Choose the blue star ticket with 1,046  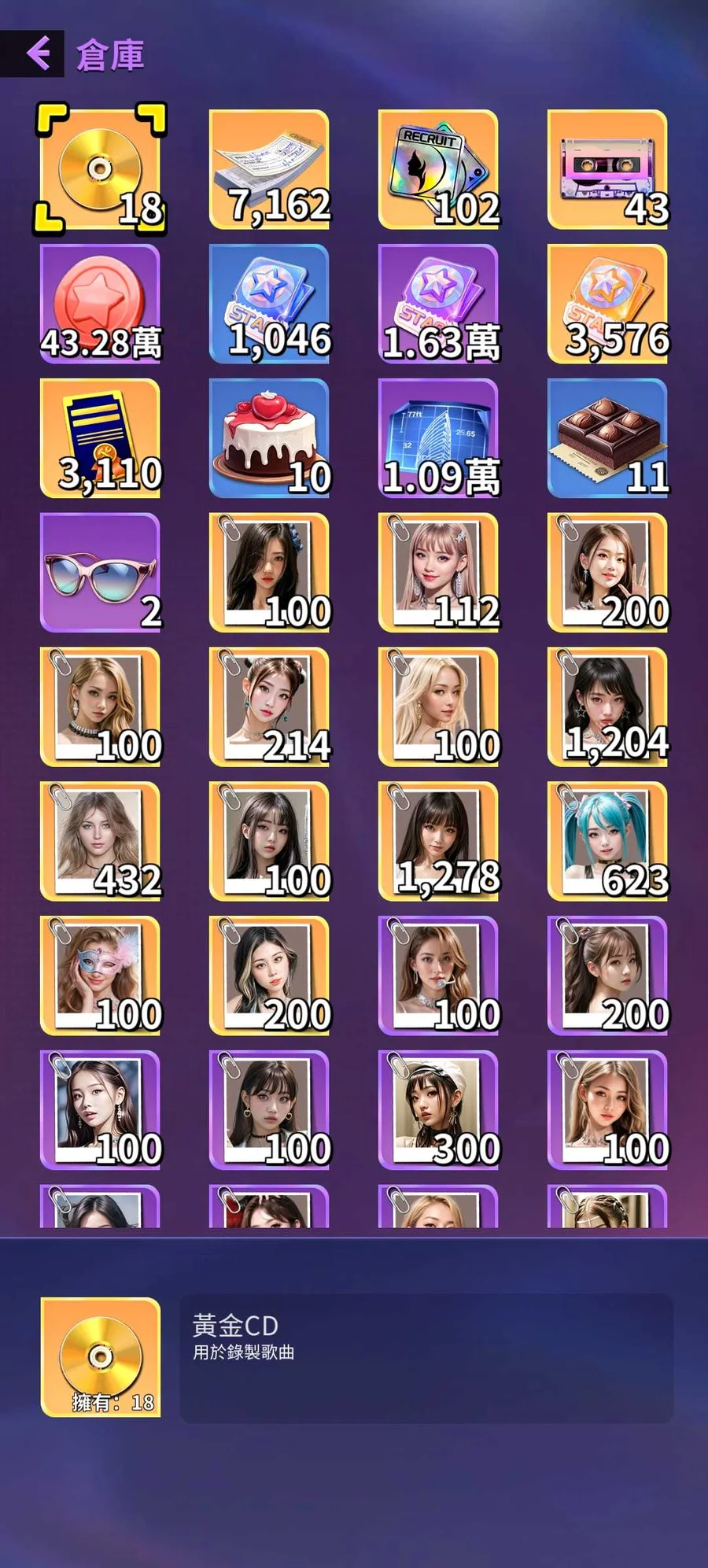click(269, 304)
